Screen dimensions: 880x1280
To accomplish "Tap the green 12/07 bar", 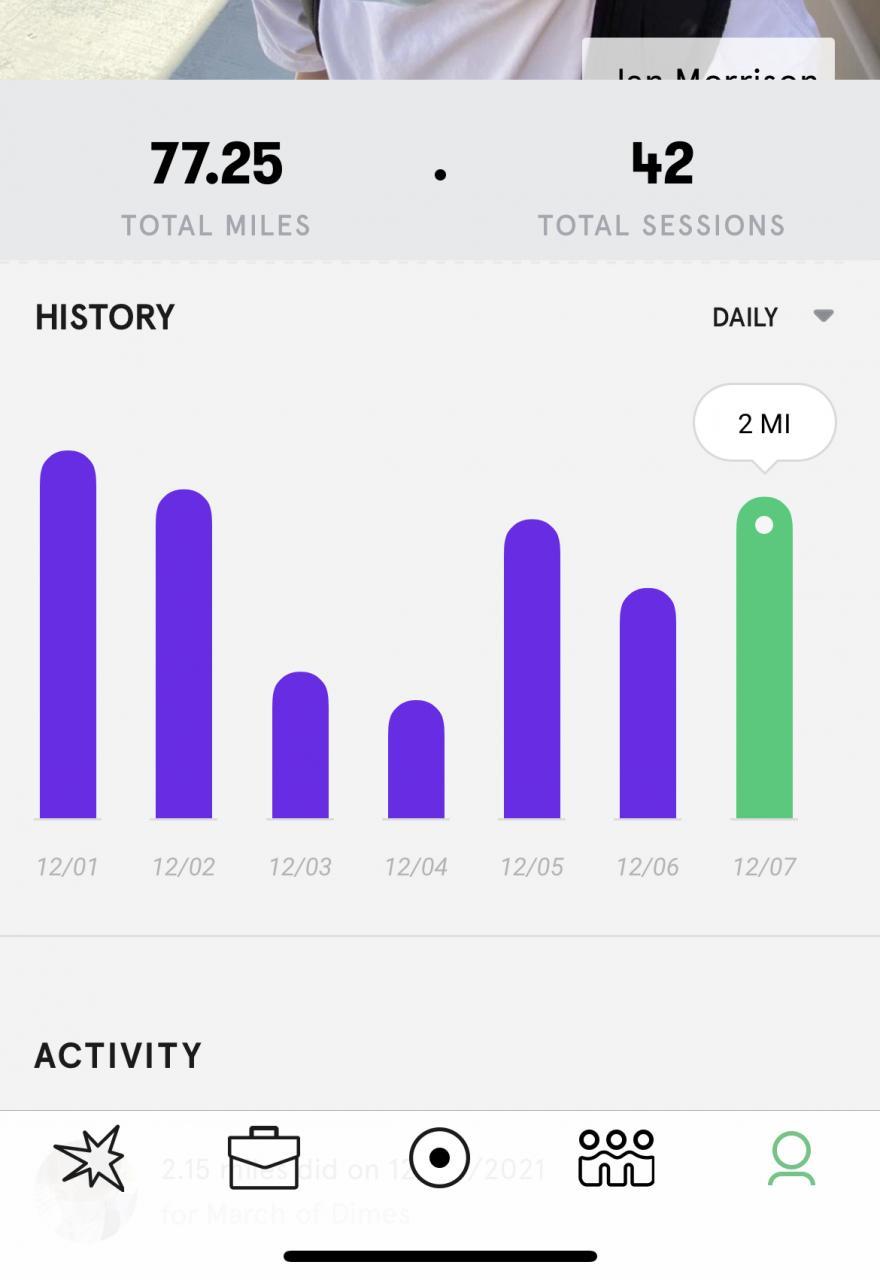I will click(x=764, y=660).
